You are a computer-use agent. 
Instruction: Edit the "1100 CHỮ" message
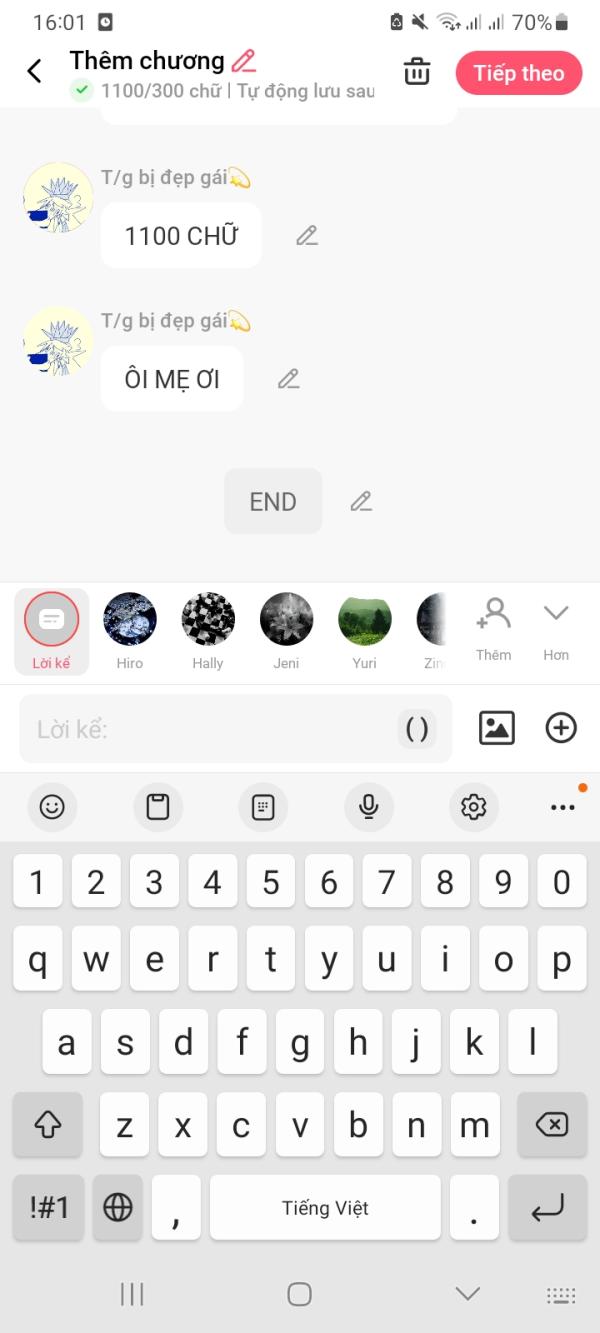click(307, 236)
